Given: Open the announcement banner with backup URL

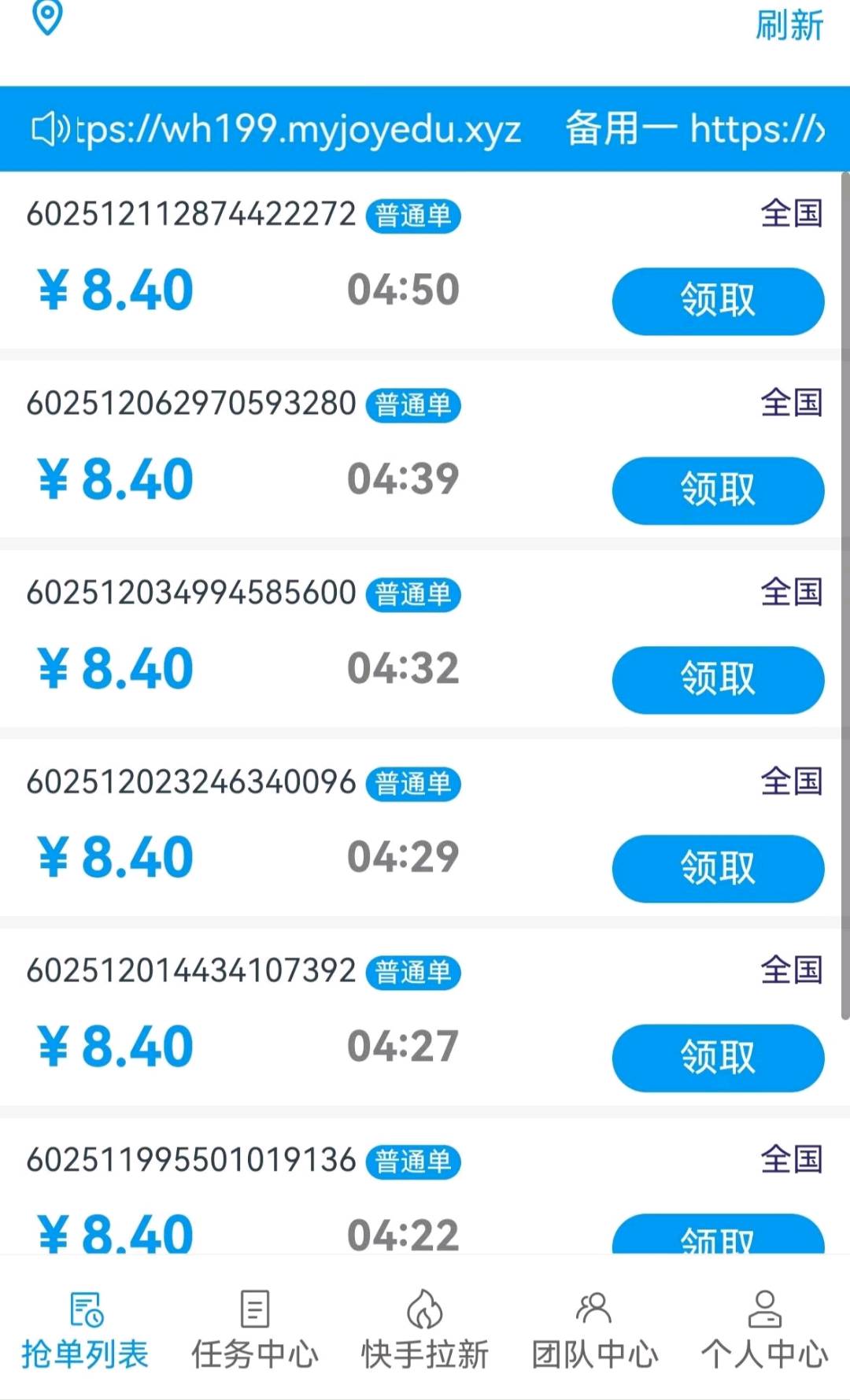Looking at the screenshot, I should (x=425, y=129).
